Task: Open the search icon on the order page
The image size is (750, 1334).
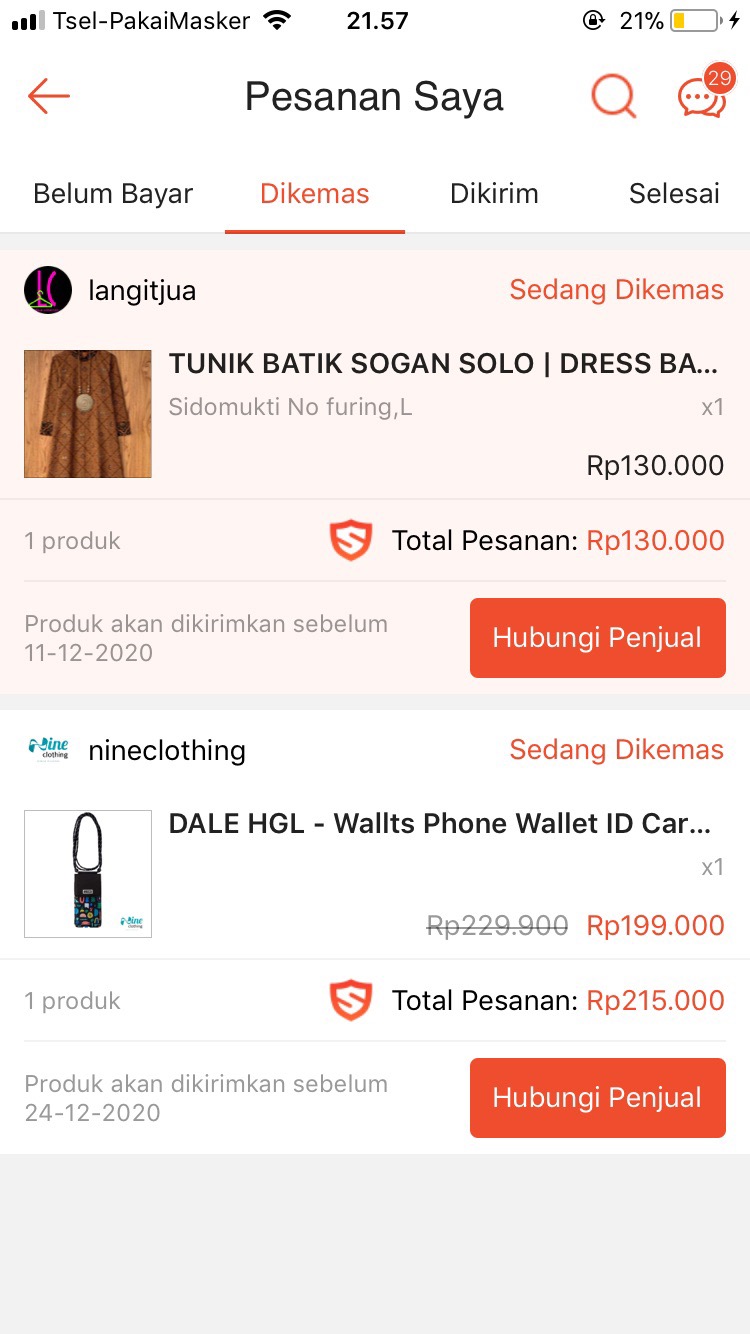Action: click(x=613, y=96)
